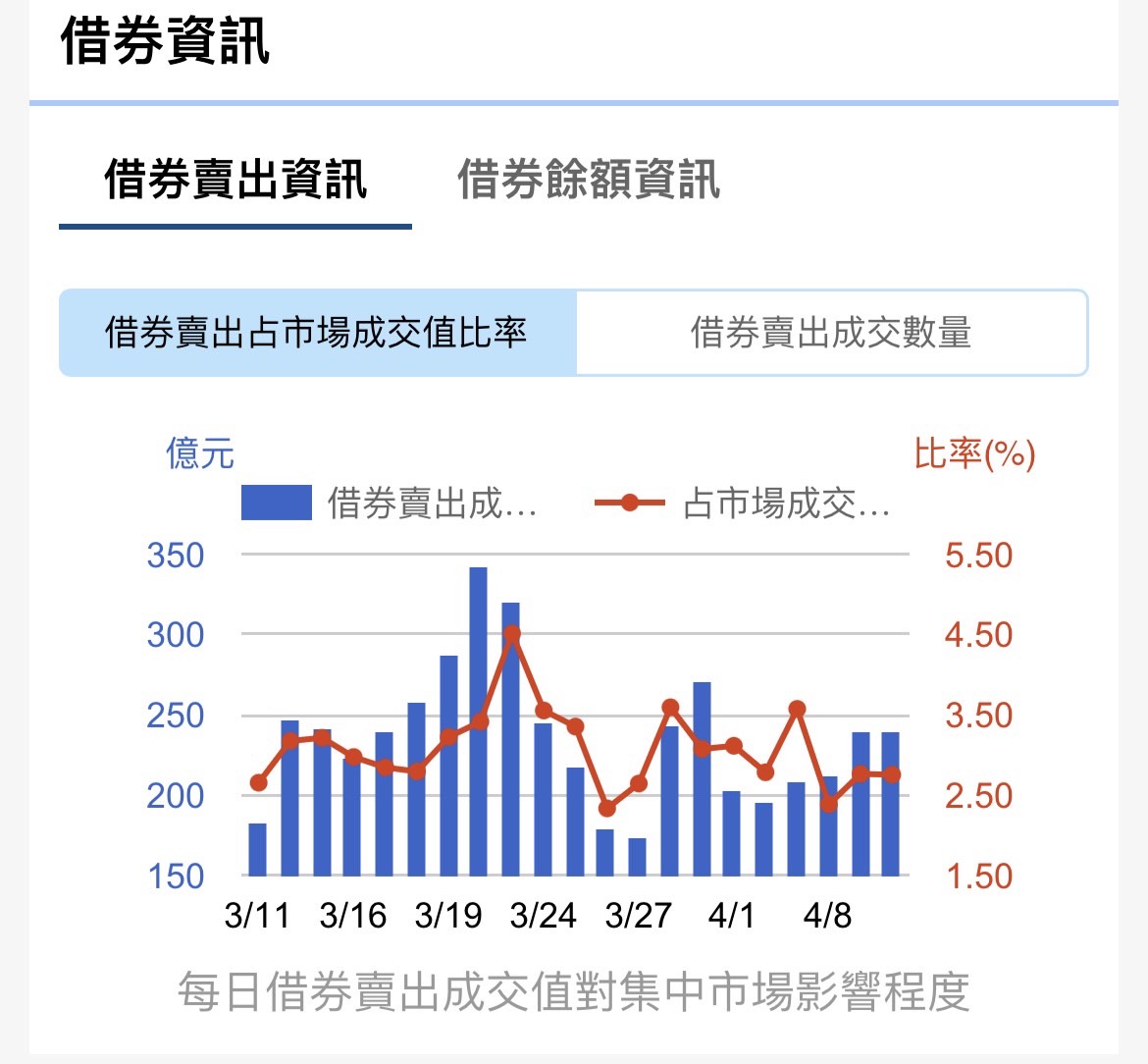Show the 借券賣出成交數量 chart
This screenshot has width=1148, height=1064.
click(831, 333)
